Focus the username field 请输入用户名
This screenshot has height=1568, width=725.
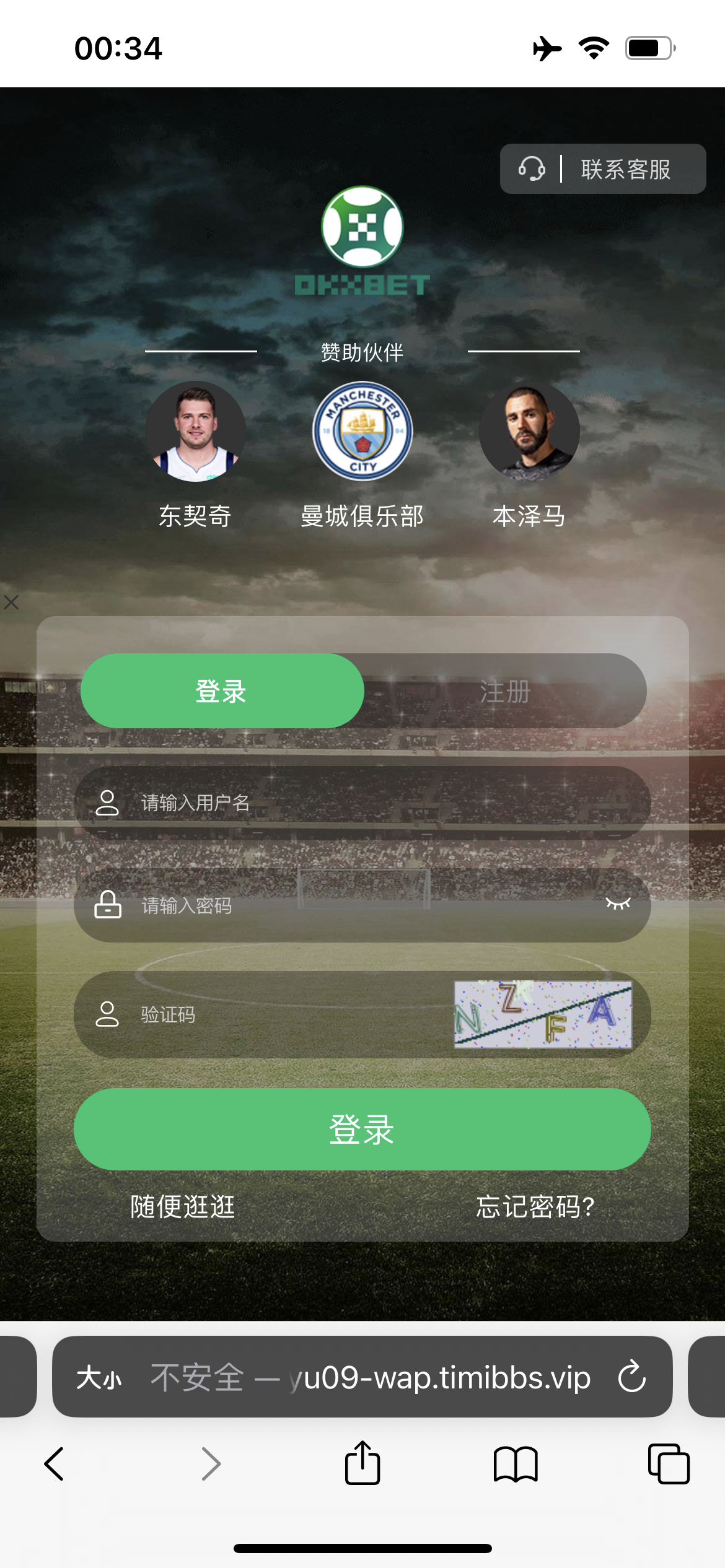[362, 803]
